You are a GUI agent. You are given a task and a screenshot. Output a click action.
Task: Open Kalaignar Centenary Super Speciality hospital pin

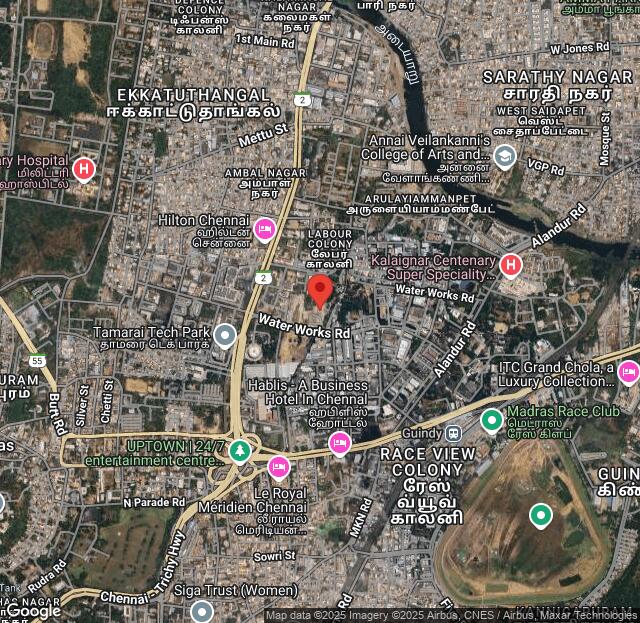tap(511, 266)
